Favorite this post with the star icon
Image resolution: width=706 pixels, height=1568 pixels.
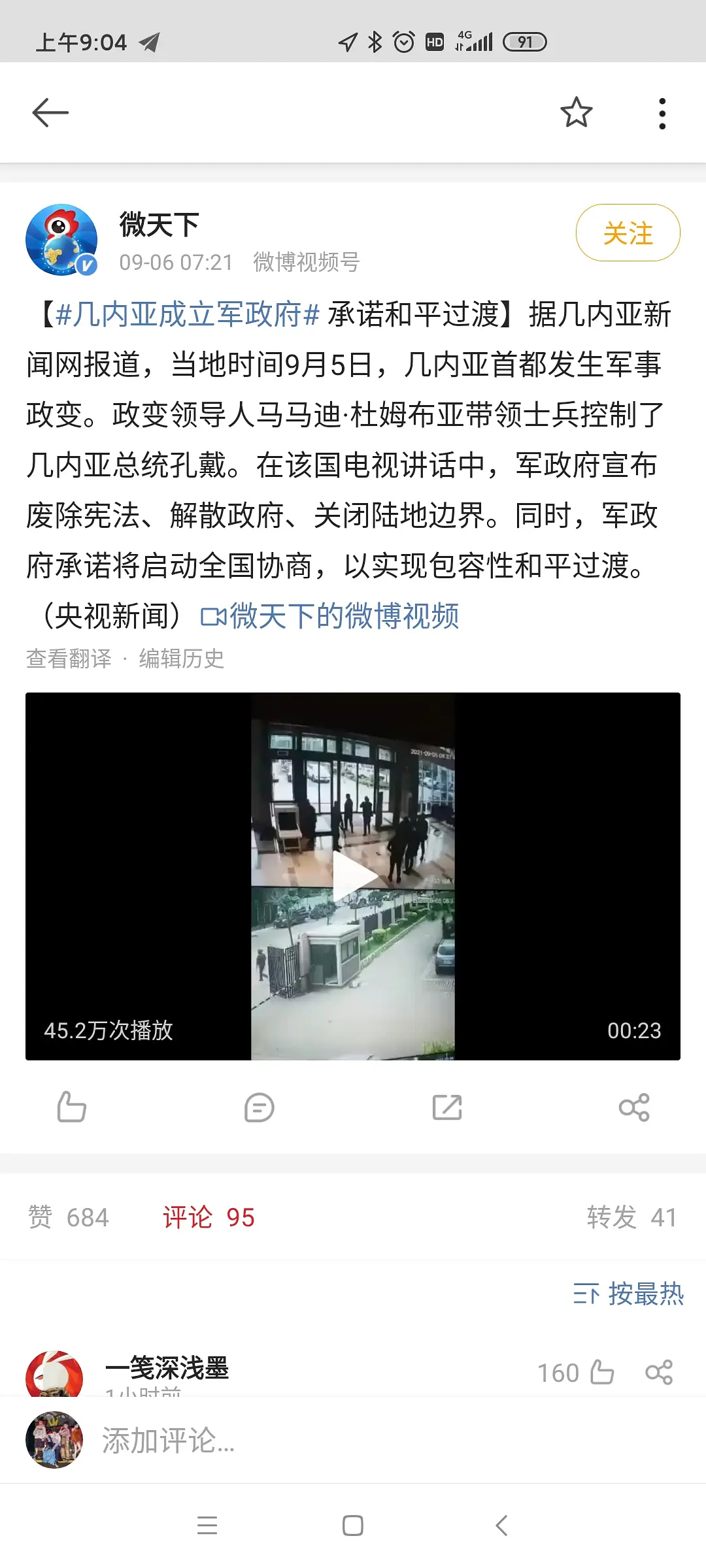point(576,113)
